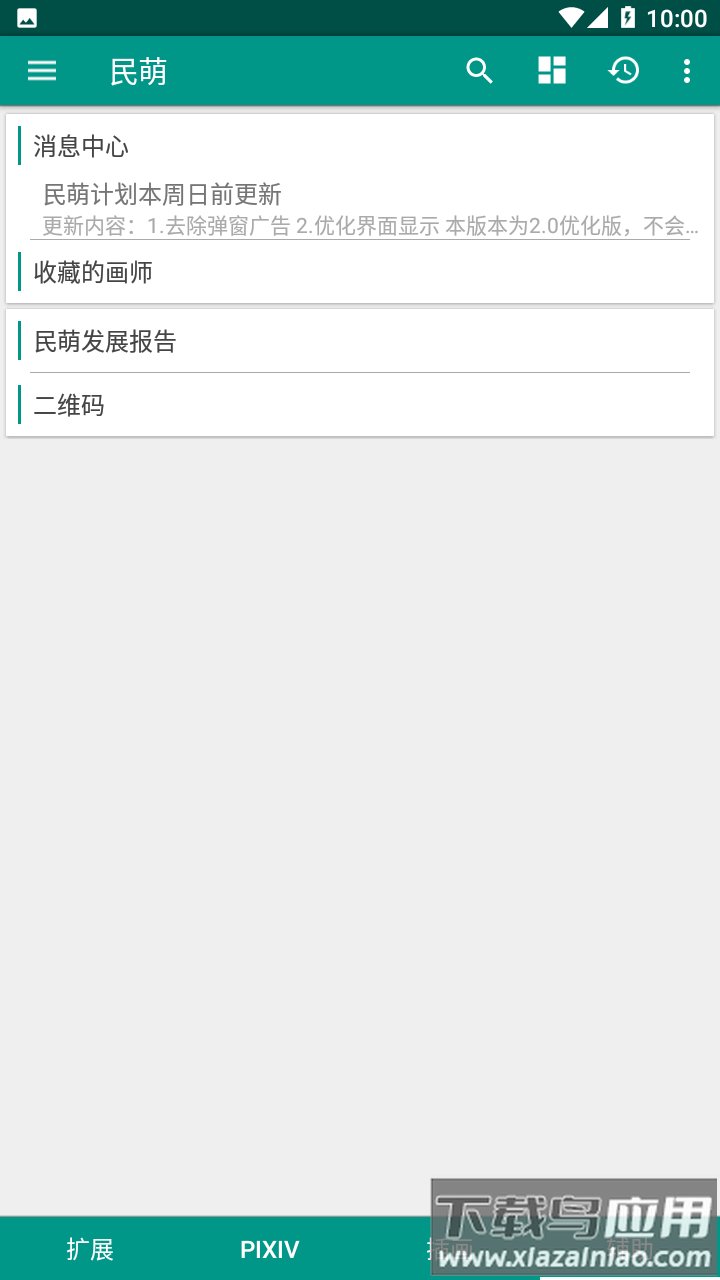Open the three-dot overflow menu
Viewport: 720px width, 1280px height.
point(687,70)
